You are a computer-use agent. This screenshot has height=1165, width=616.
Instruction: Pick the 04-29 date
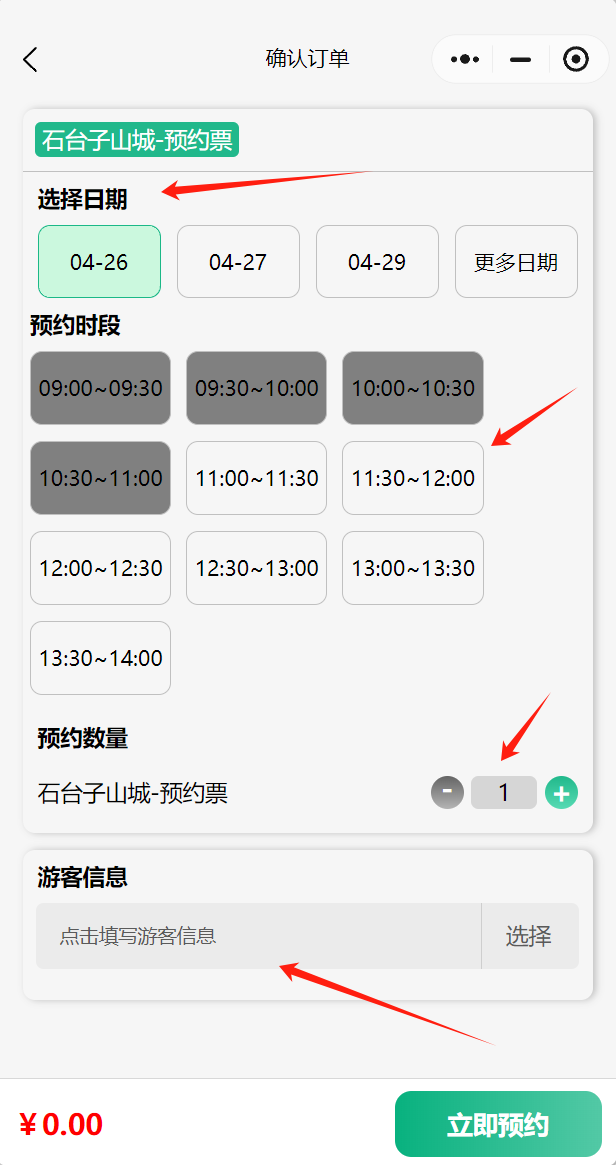(377, 262)
